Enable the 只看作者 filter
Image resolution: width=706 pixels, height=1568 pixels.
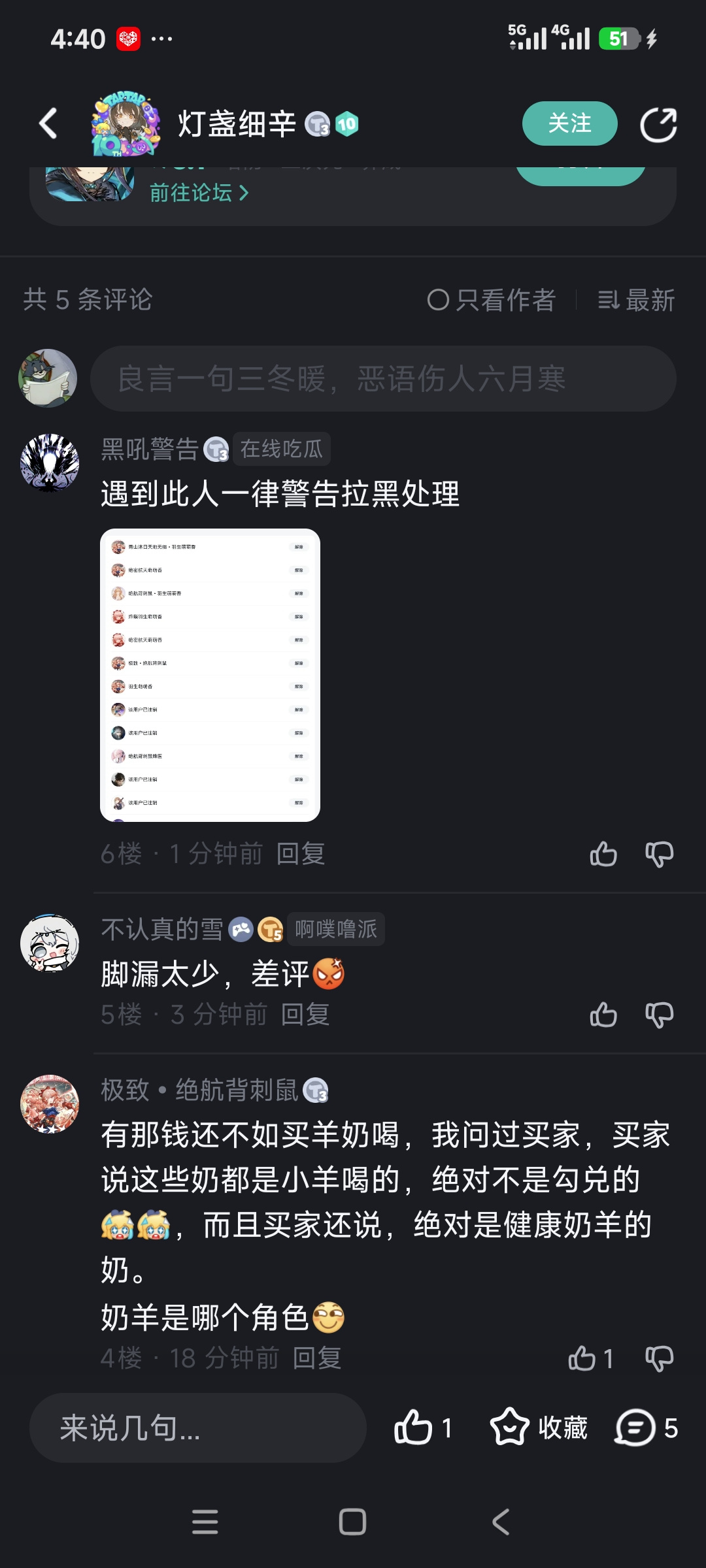[491, 301]
